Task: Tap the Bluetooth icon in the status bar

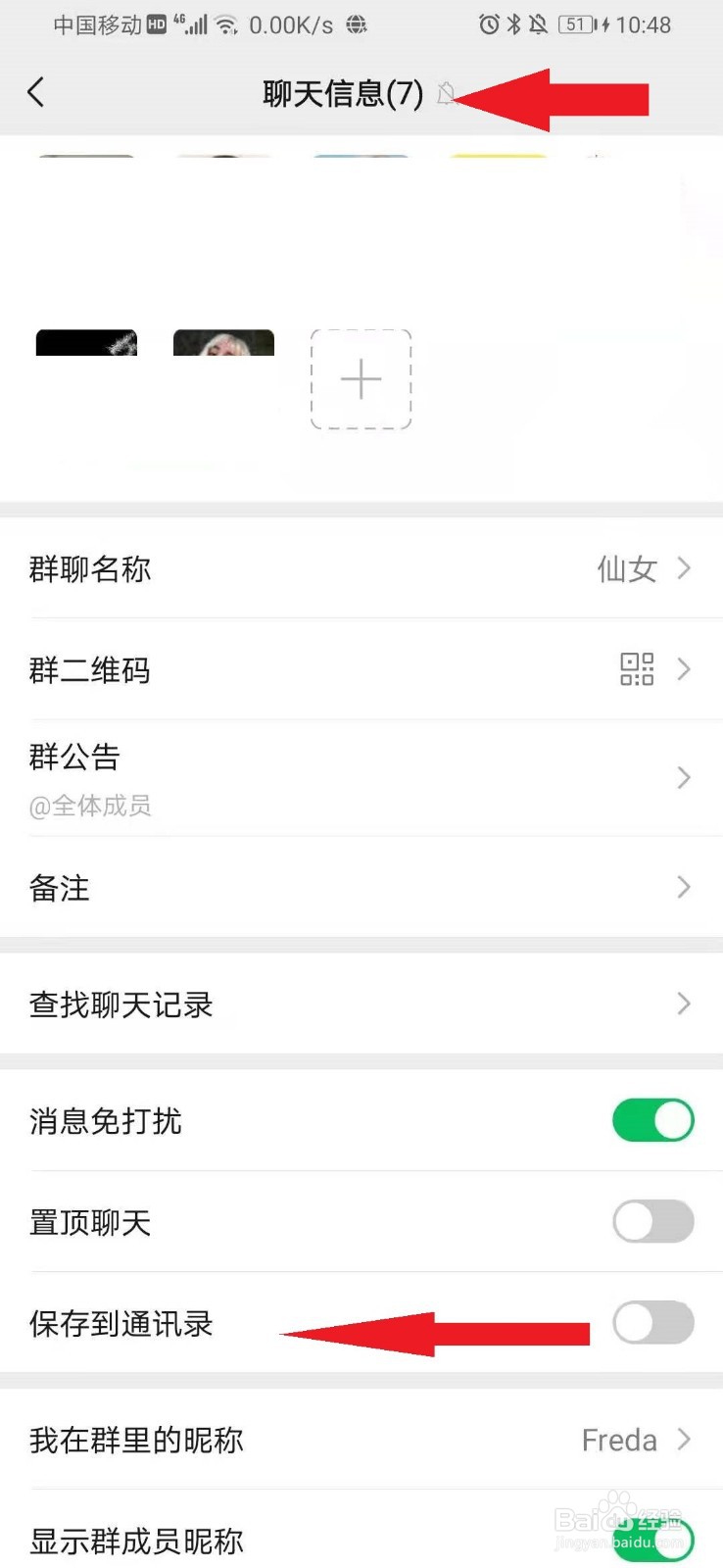Action: point(513,24)
